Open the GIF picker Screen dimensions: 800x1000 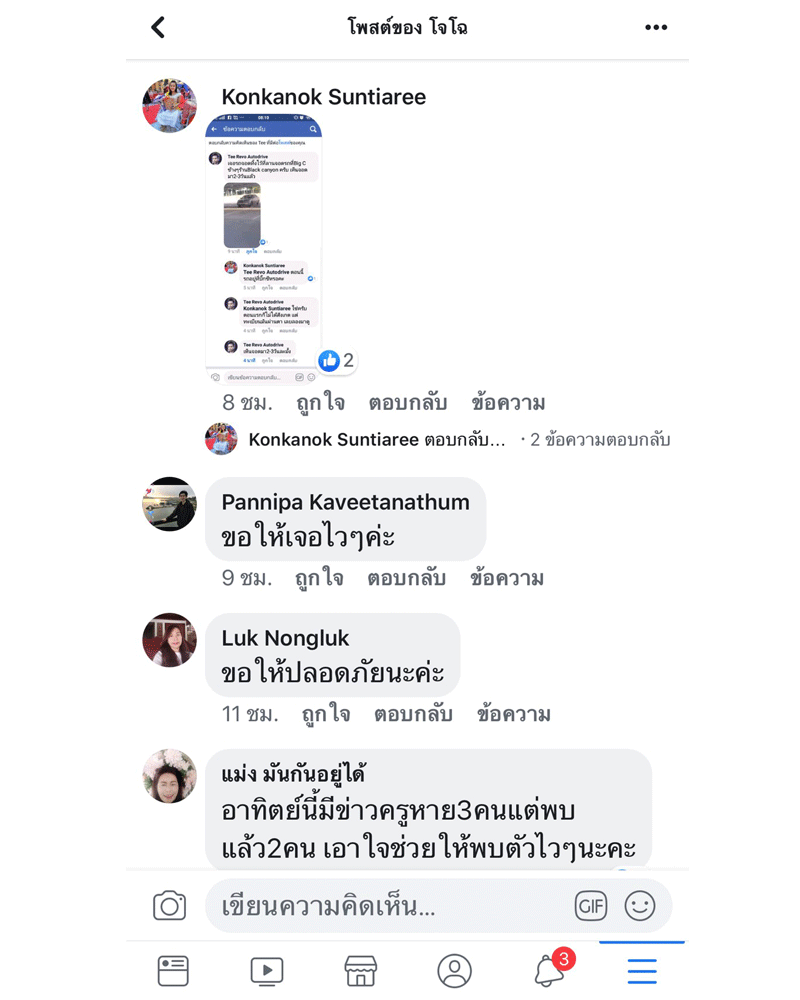coord(591,907)
